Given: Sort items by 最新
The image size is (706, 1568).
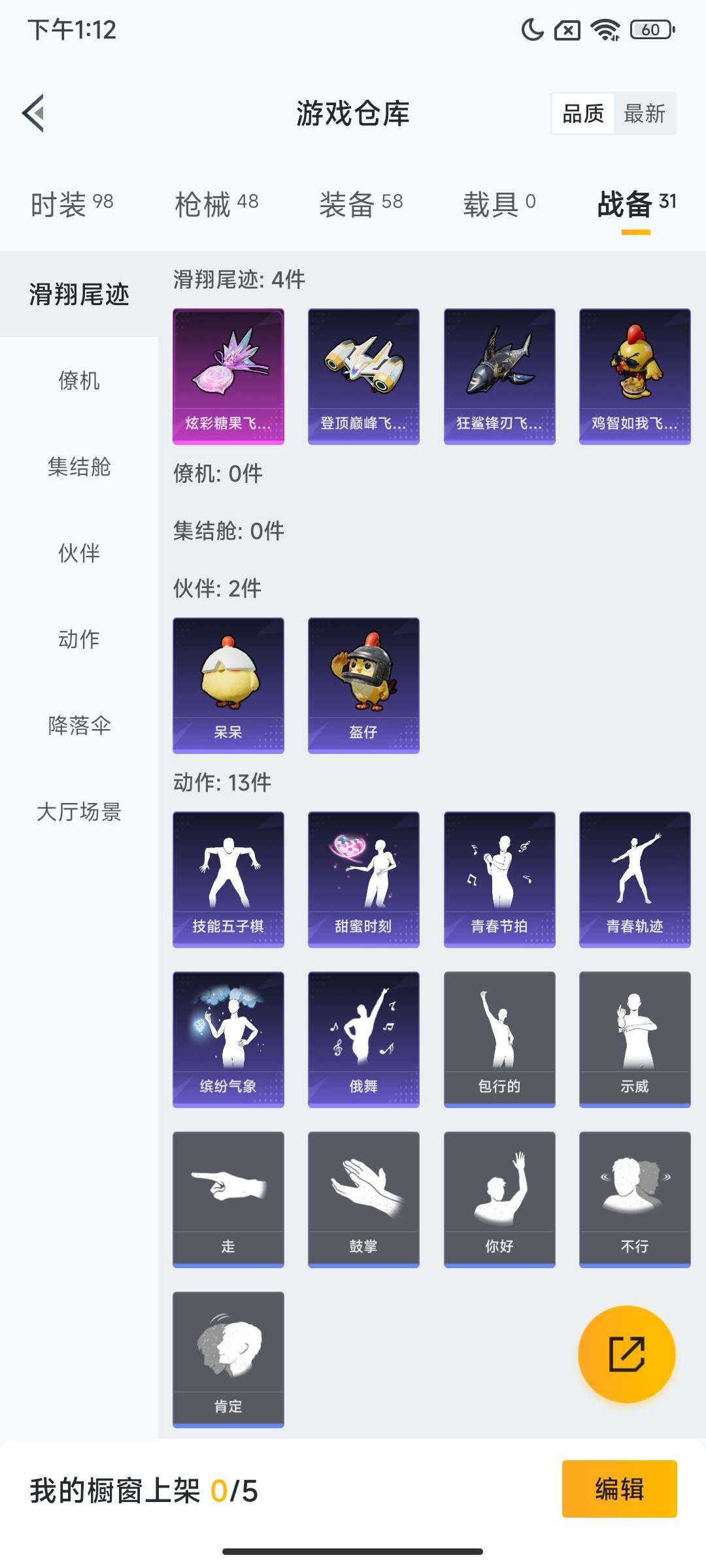Looking at the screenshot, I should coord(644,114).
